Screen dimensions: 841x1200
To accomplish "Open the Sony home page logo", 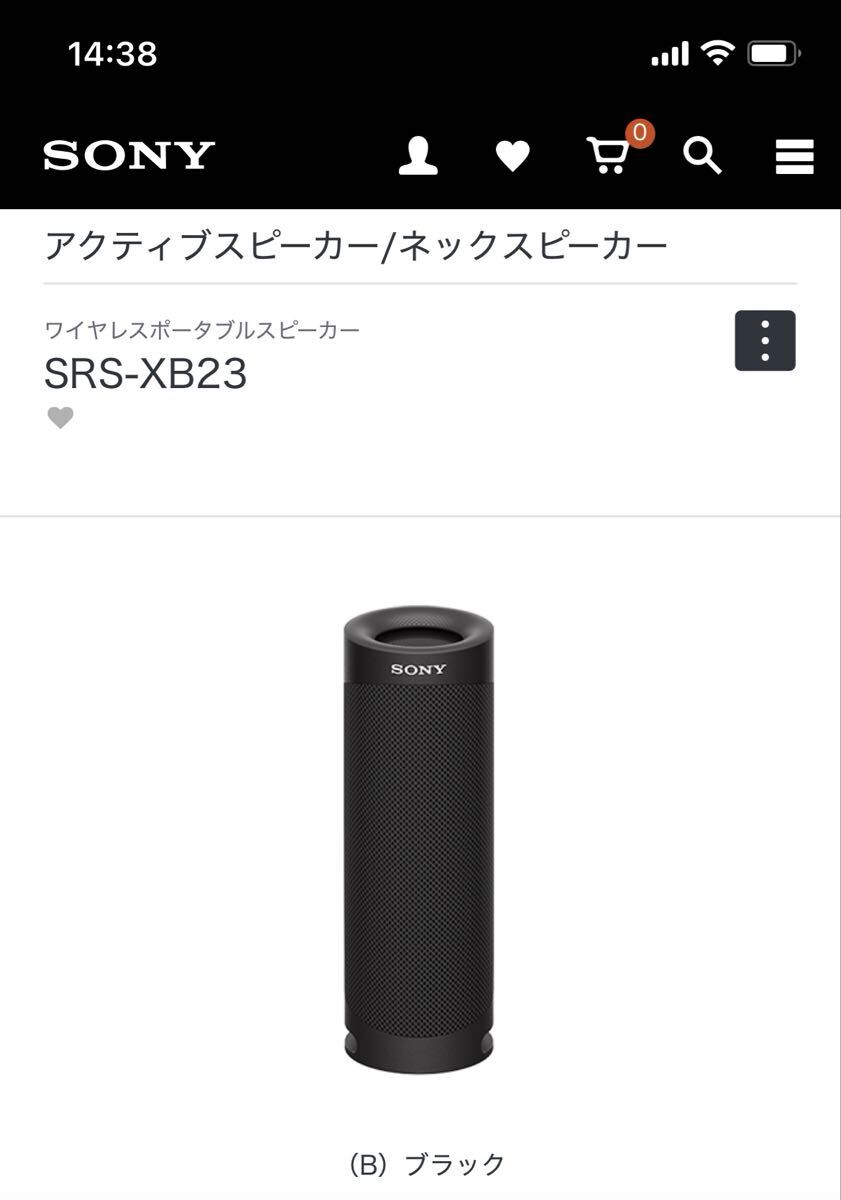I will (x=129, y=156).
